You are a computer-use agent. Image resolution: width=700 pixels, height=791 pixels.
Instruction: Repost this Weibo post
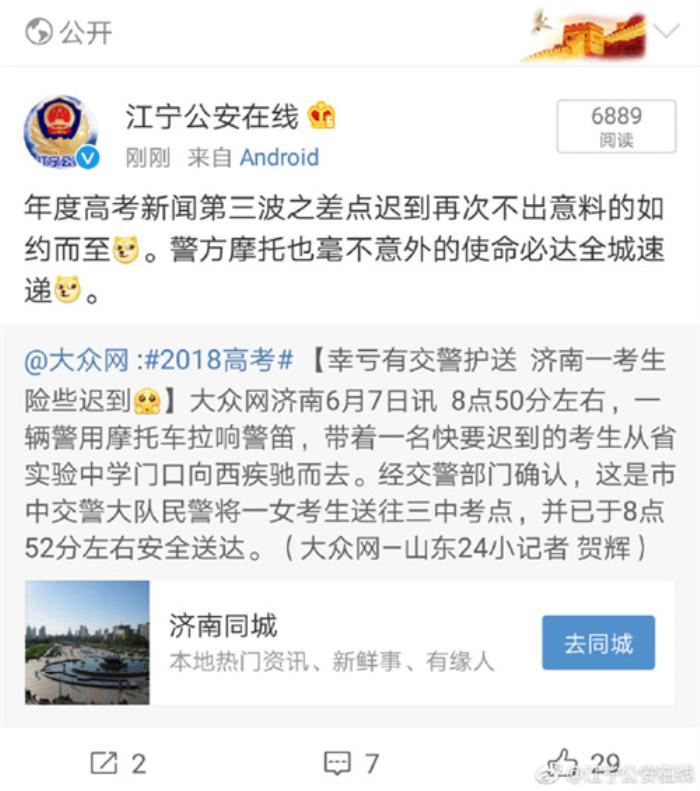(118, 764)
